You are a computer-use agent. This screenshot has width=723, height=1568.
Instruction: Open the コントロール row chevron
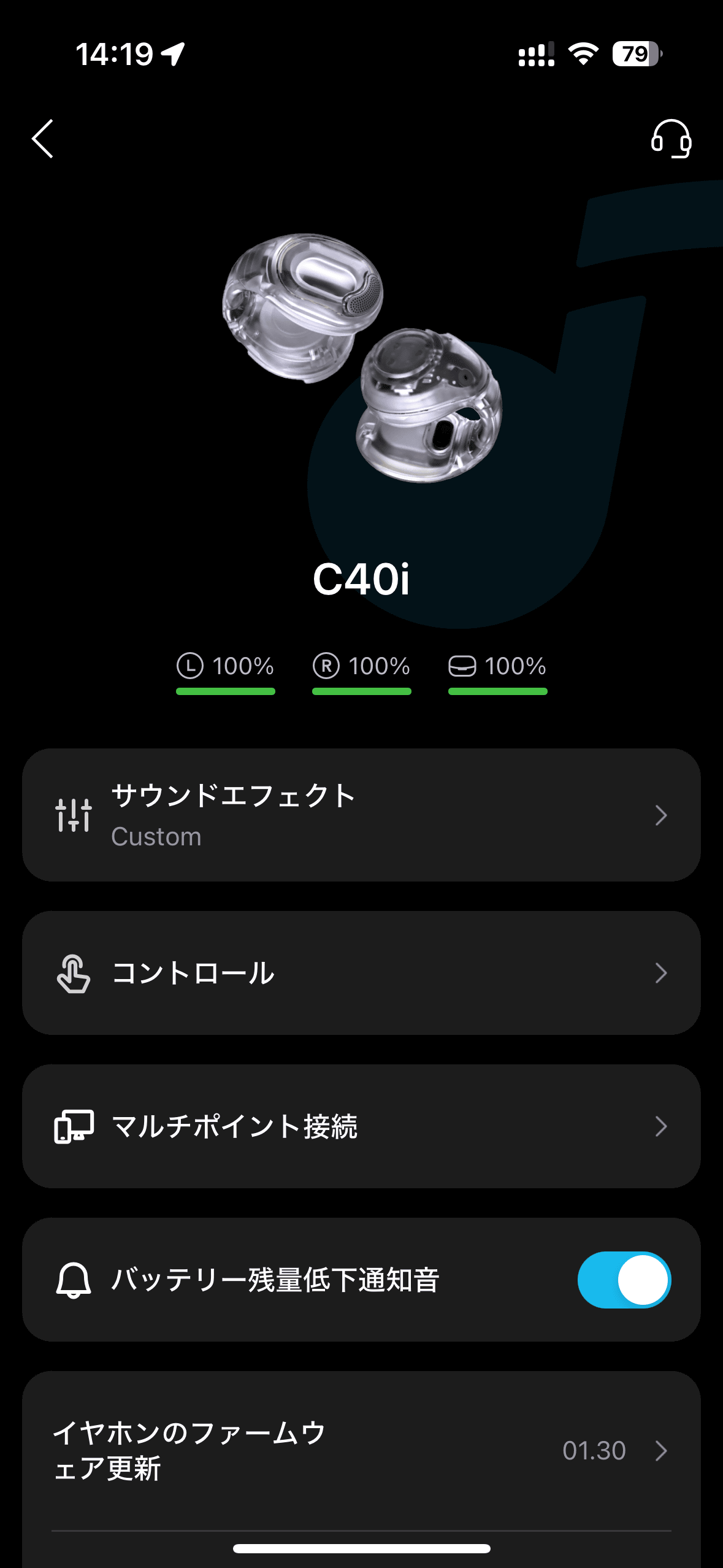click(x=661, y=972)
